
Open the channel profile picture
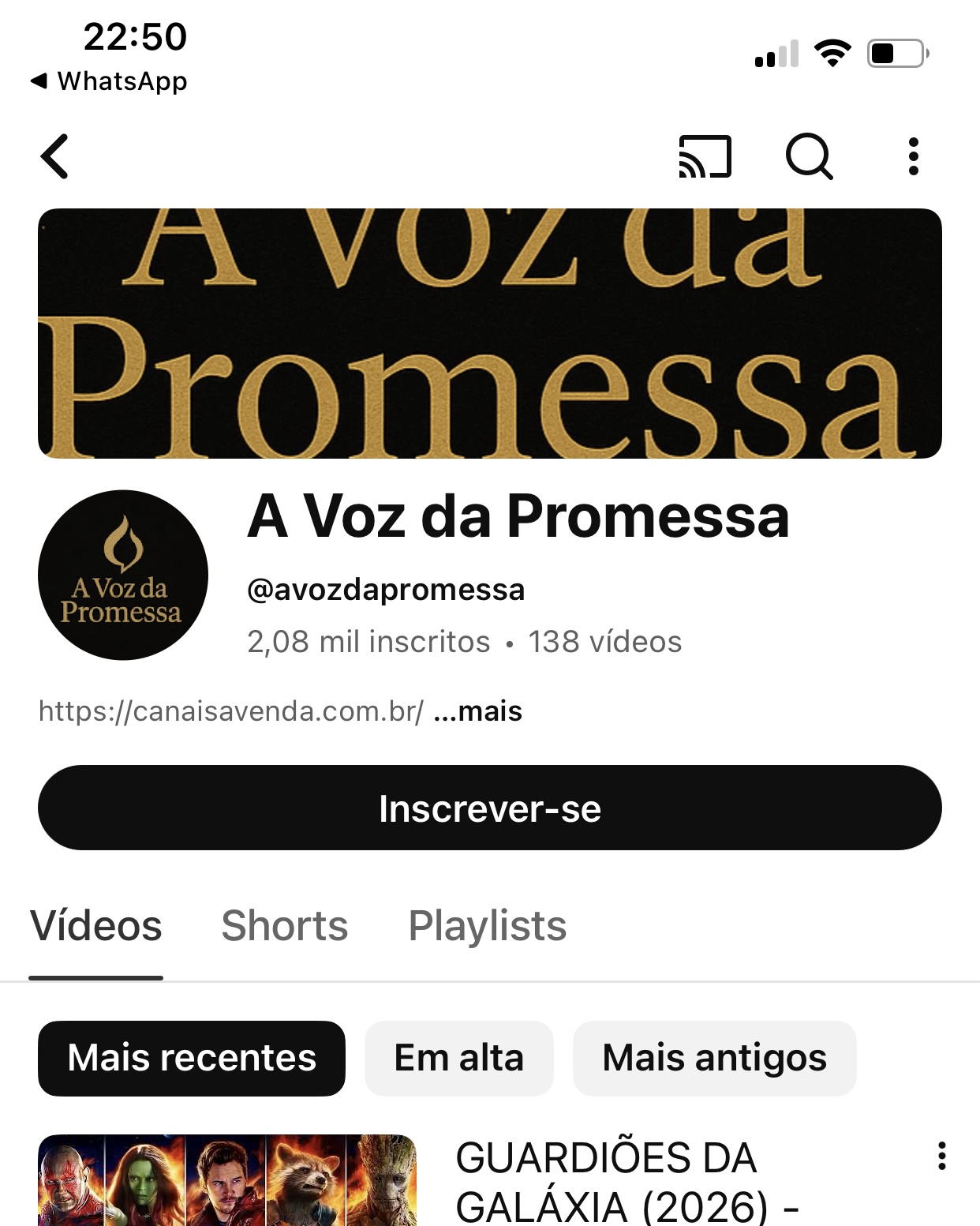123,575
